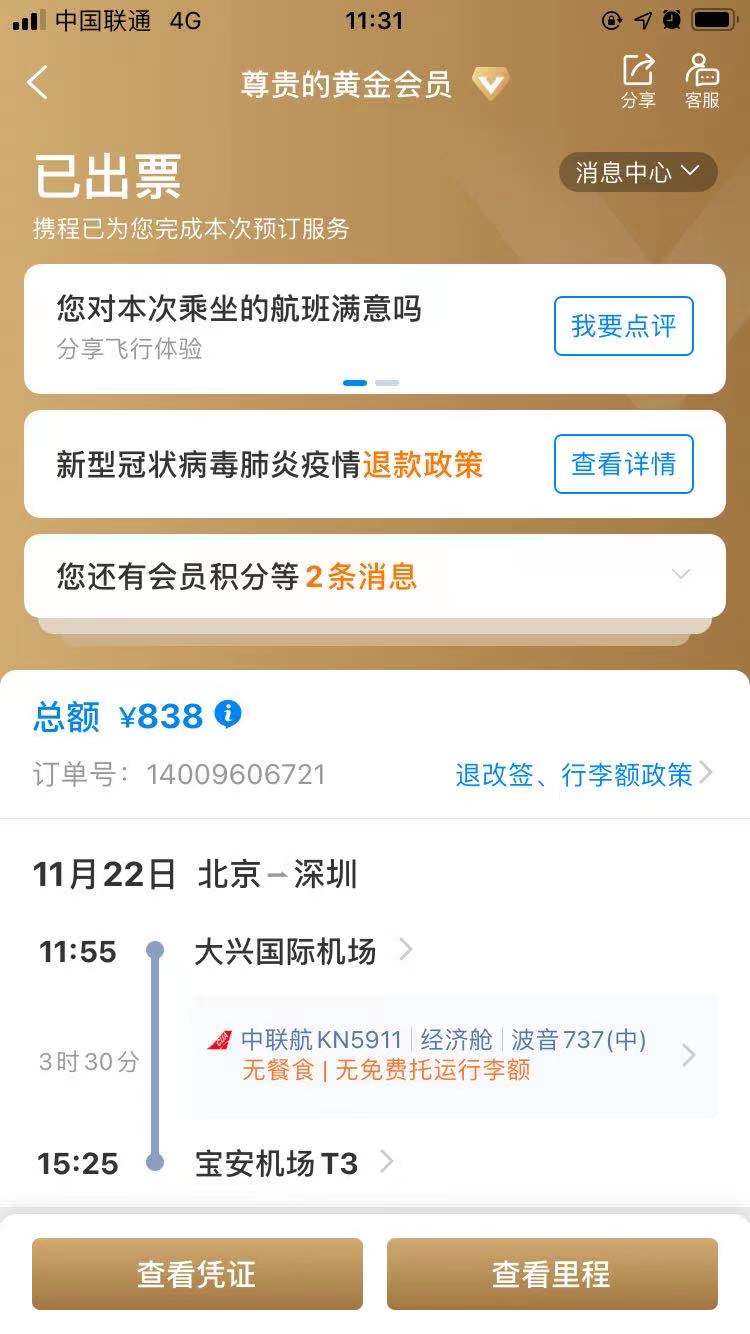Open 宝安机场T3 airport details
The height and width of the screenshot is (1334, 750).
[294, 1163]
